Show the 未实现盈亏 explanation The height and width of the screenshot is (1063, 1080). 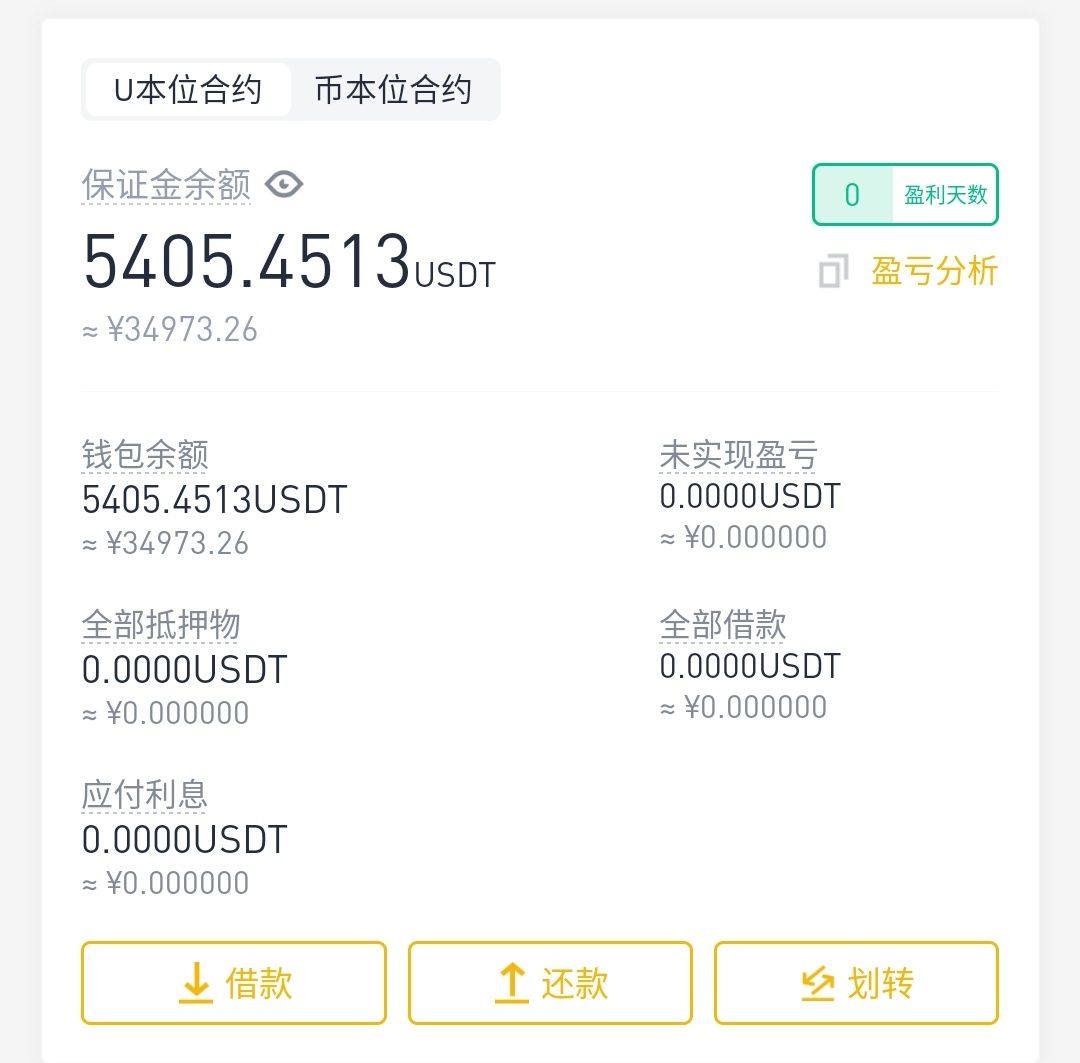738,455
